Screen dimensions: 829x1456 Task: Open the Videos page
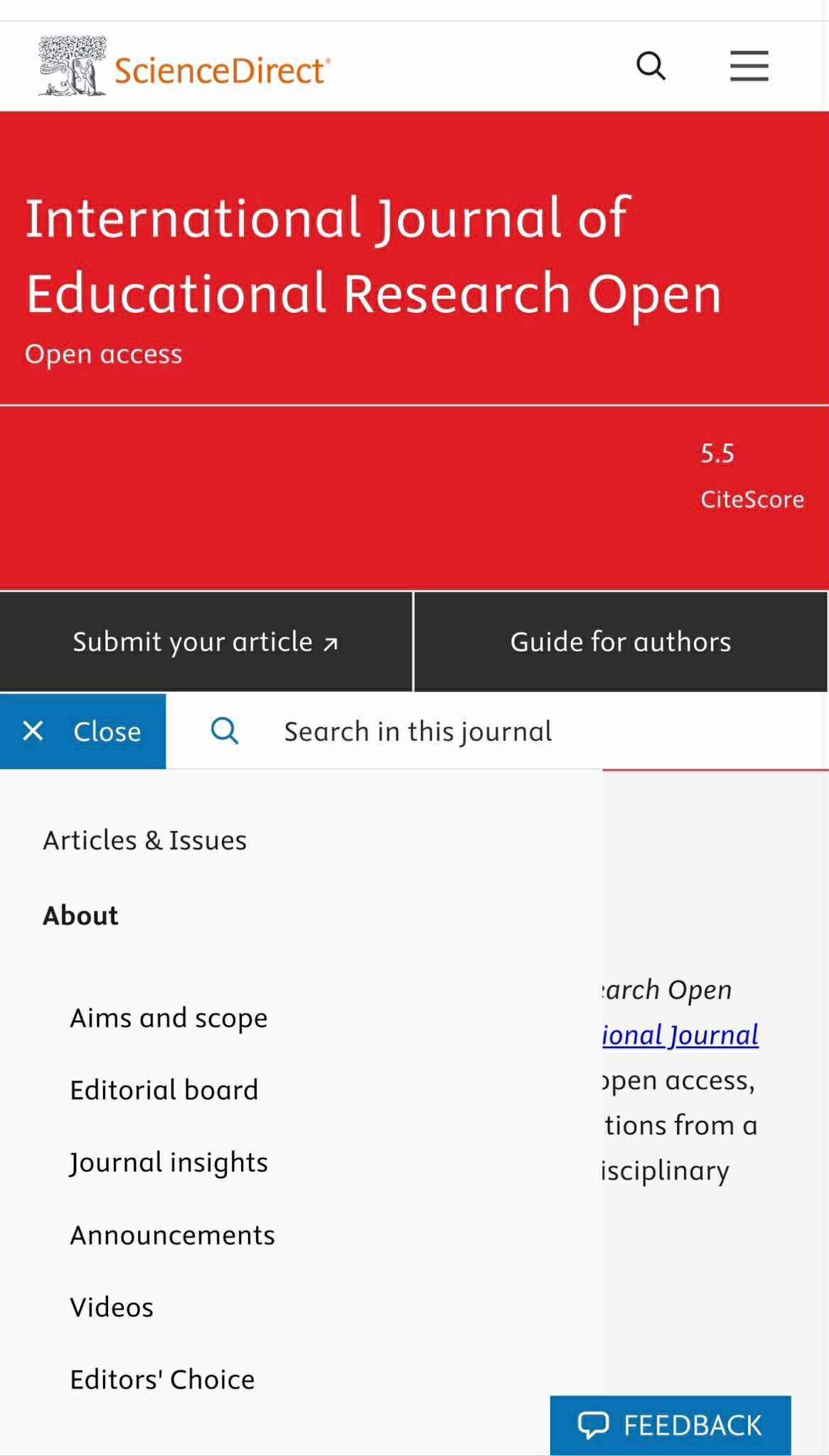(x=112, y=1307)
